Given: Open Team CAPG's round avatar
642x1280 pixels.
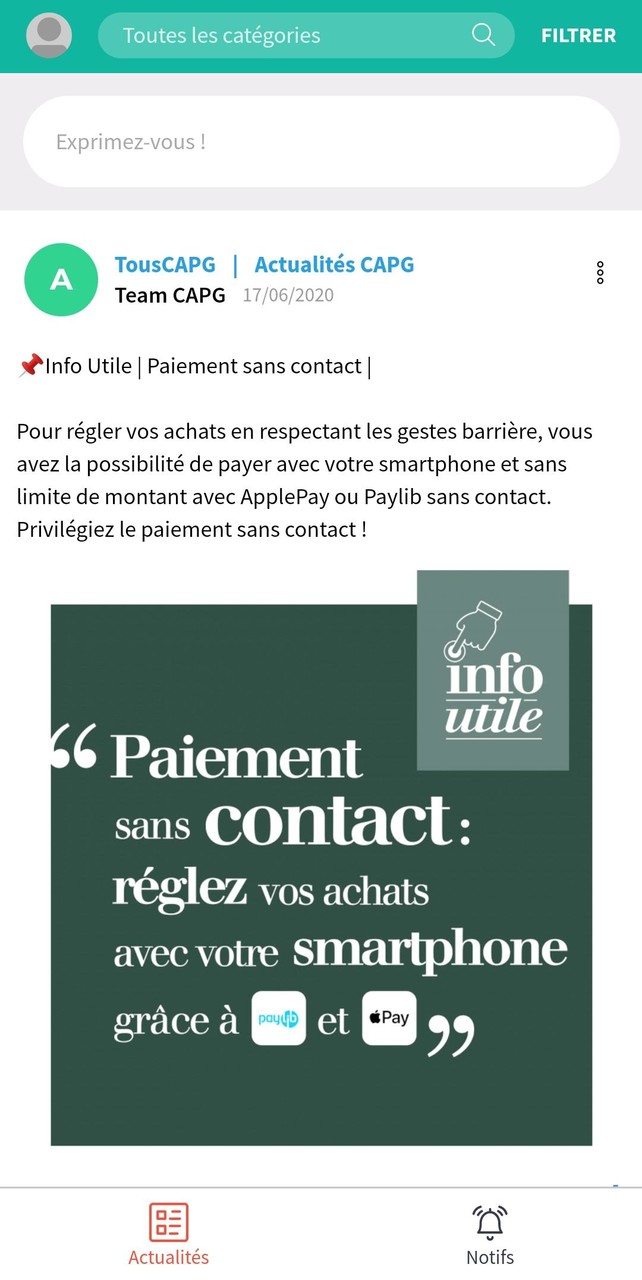Looking at the screenshot, I should click(62, 279).
